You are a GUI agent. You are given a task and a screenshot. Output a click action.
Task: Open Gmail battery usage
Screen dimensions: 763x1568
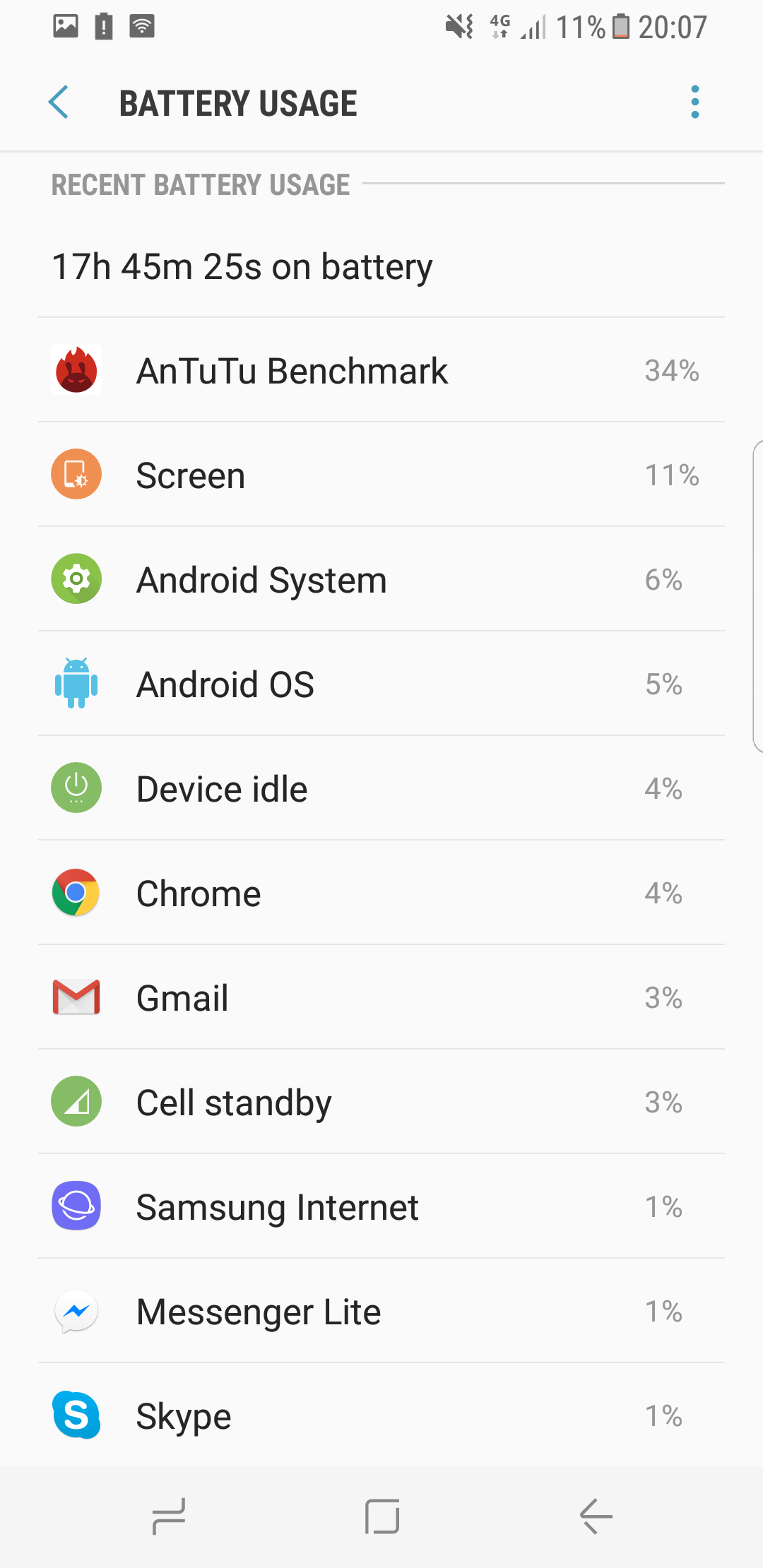tap(381, 997)
